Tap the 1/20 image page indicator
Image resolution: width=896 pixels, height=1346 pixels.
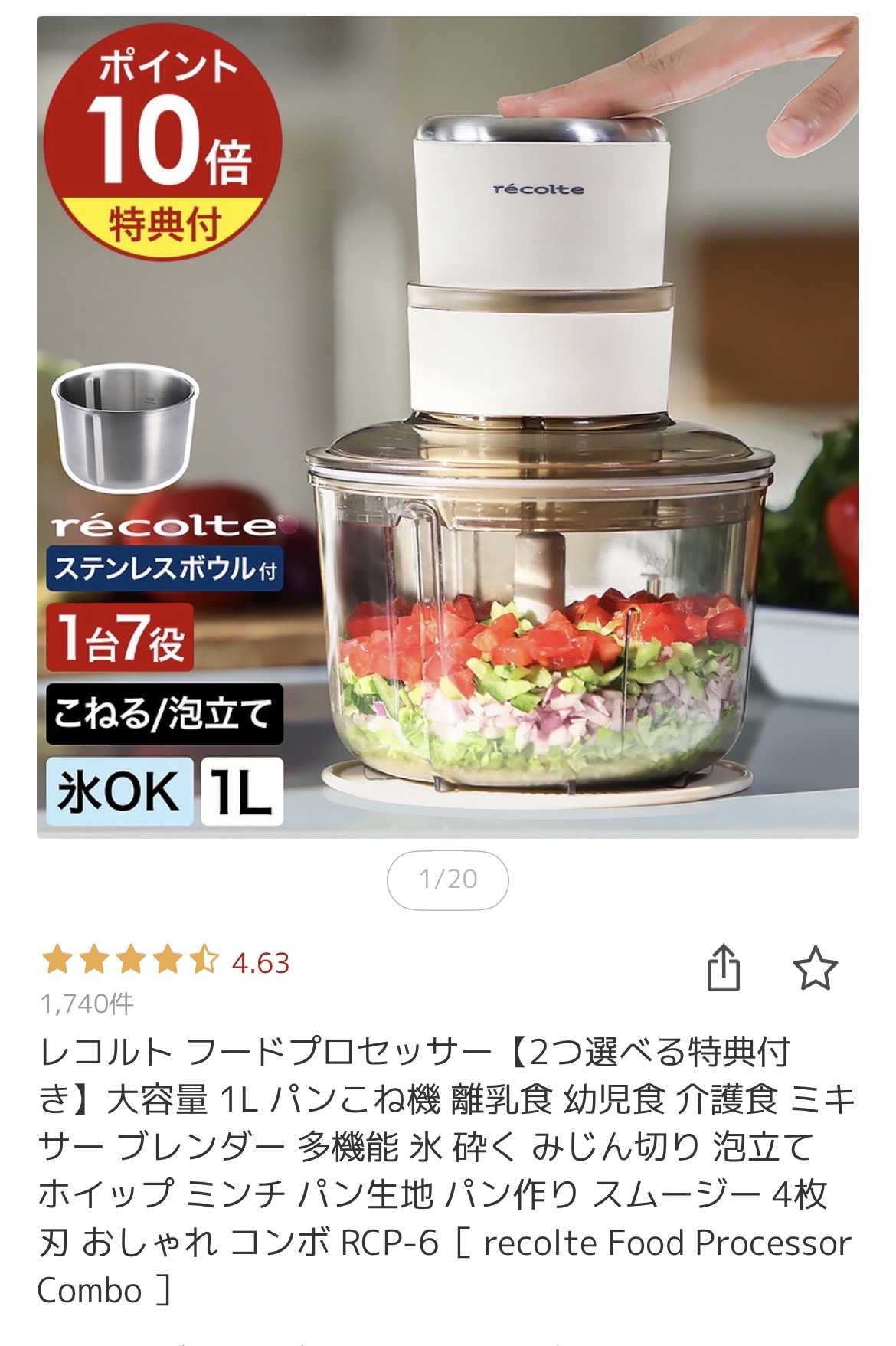coord(448,879)
